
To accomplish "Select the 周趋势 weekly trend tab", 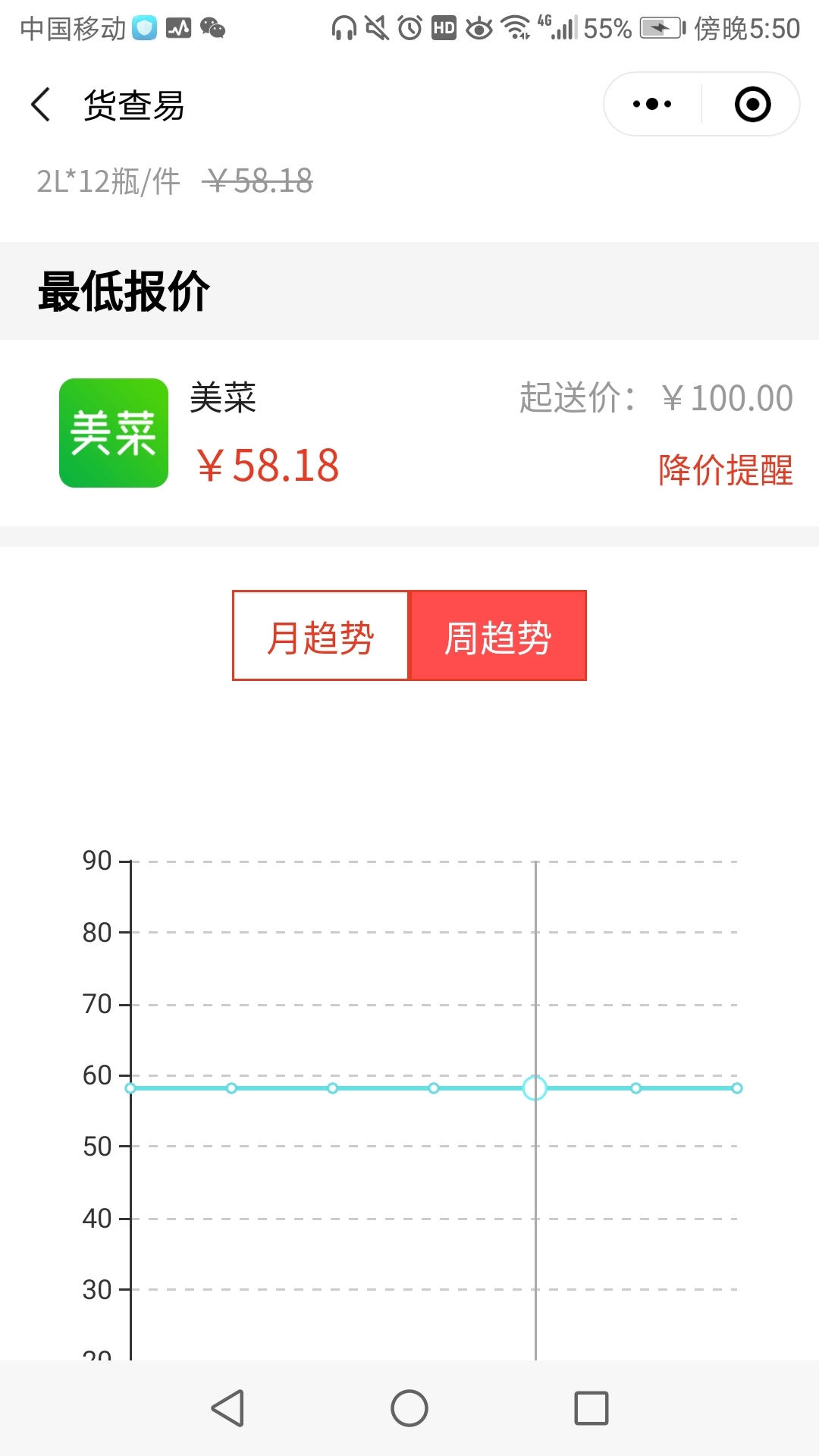I will tap(497, 635).
